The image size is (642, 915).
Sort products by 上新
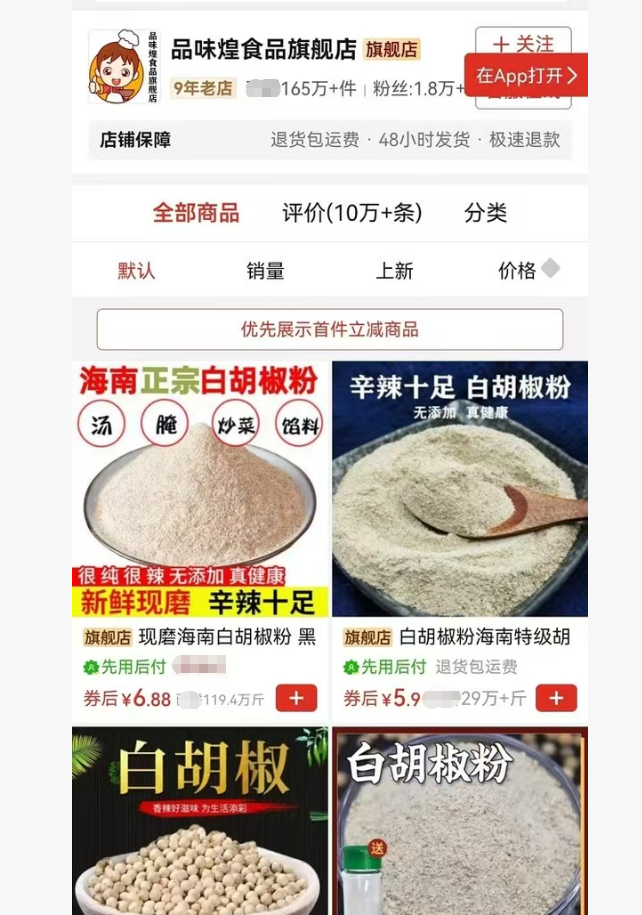point(394,270)
